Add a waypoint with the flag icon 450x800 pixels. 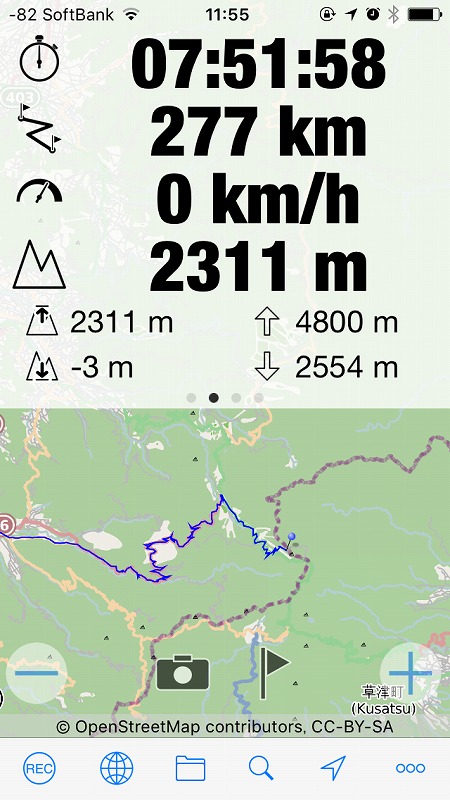tap(273, 673)
